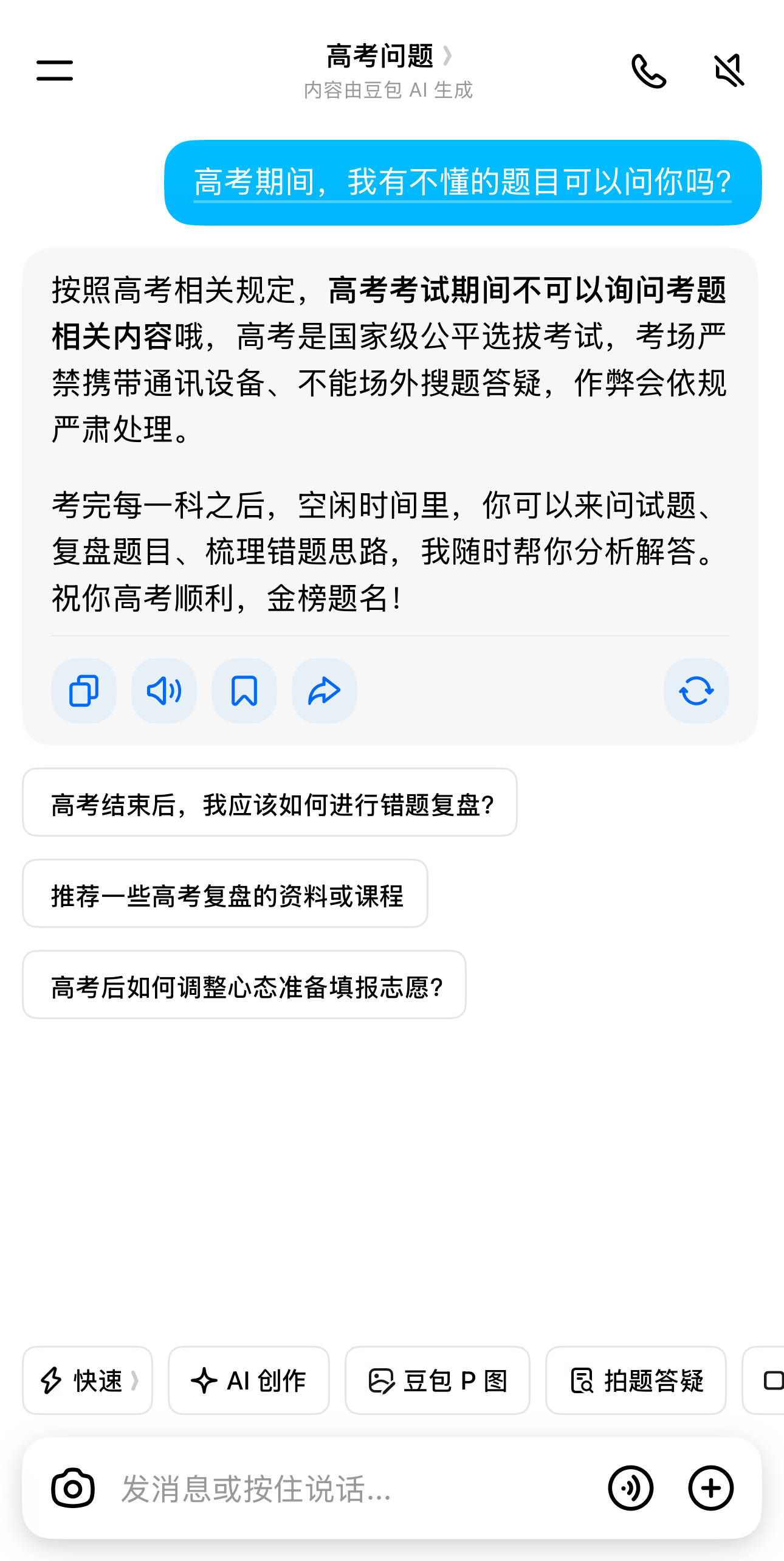Start a voice call with the AI
Screen dimensions: 784x1561
point(648,71)
